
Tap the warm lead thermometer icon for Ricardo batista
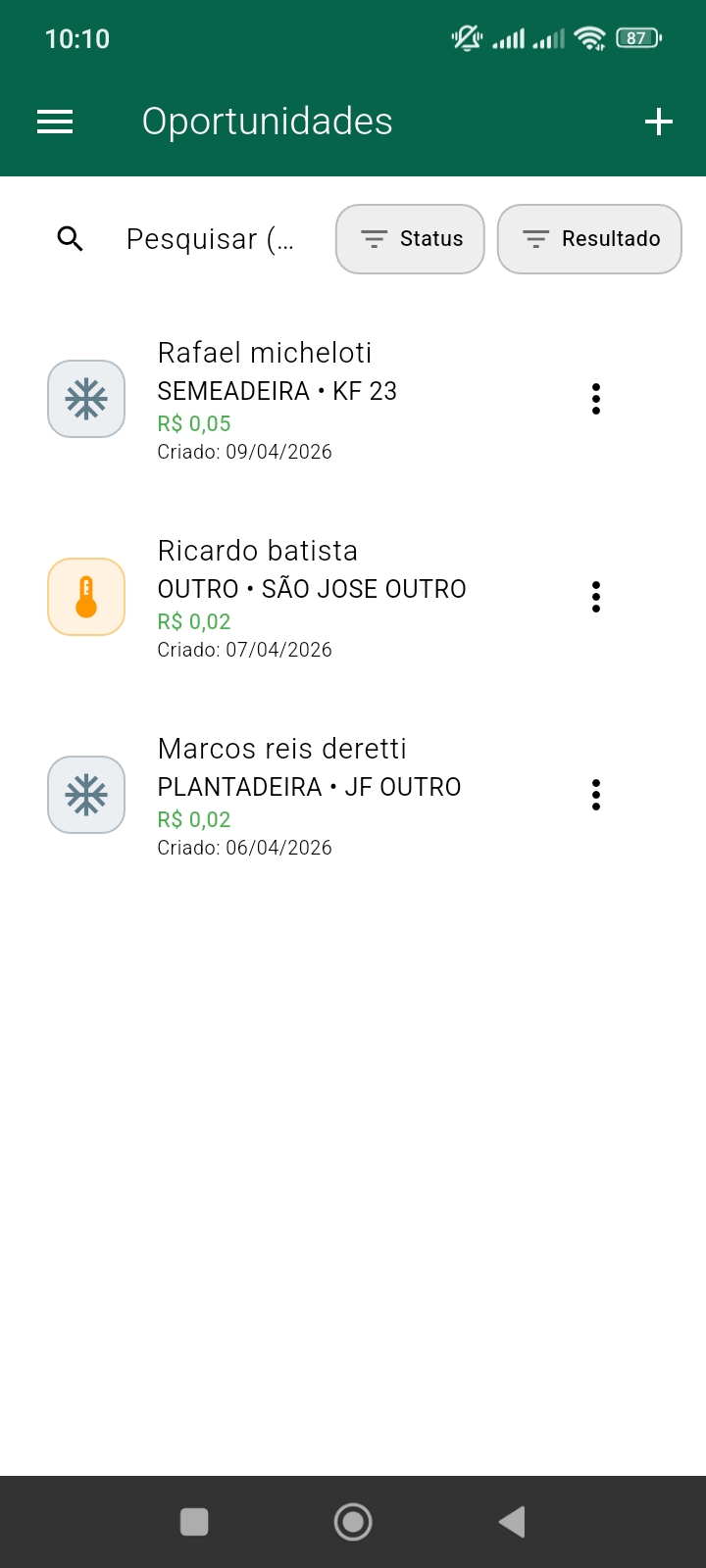coord(85,596)
